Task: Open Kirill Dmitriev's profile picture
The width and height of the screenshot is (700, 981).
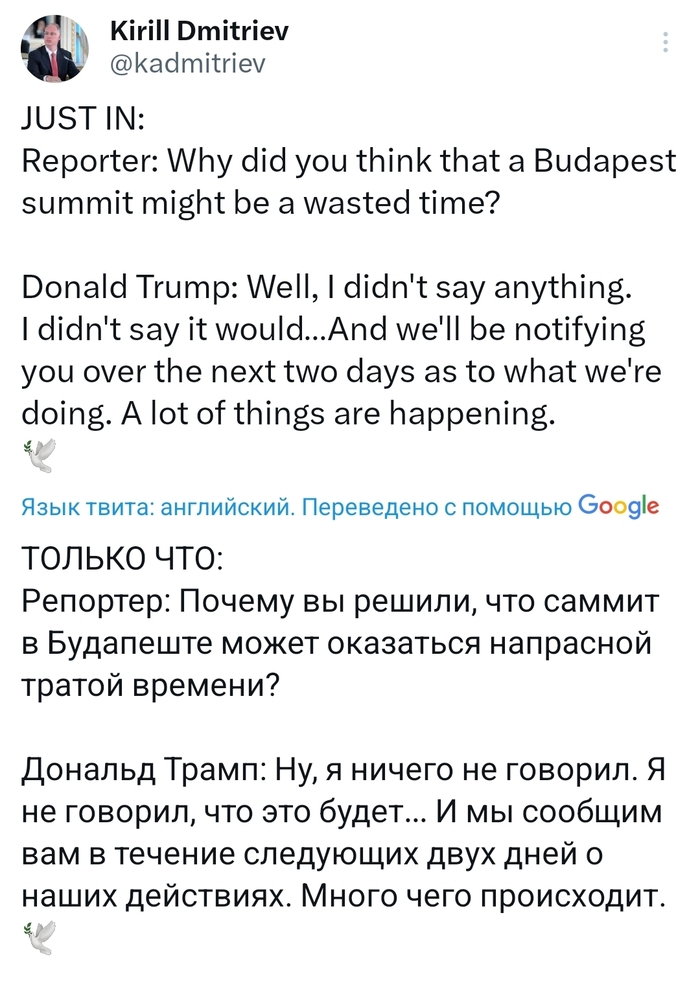Action: point(56,49)
